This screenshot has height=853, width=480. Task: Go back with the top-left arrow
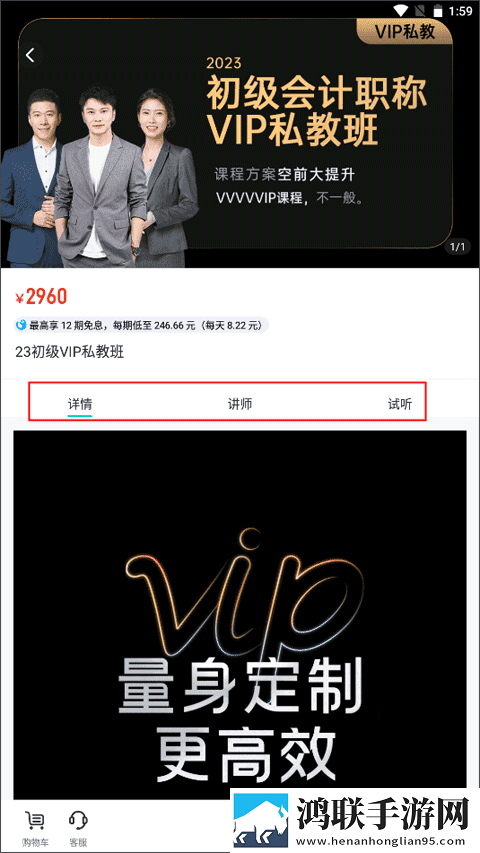coord(30,55)
